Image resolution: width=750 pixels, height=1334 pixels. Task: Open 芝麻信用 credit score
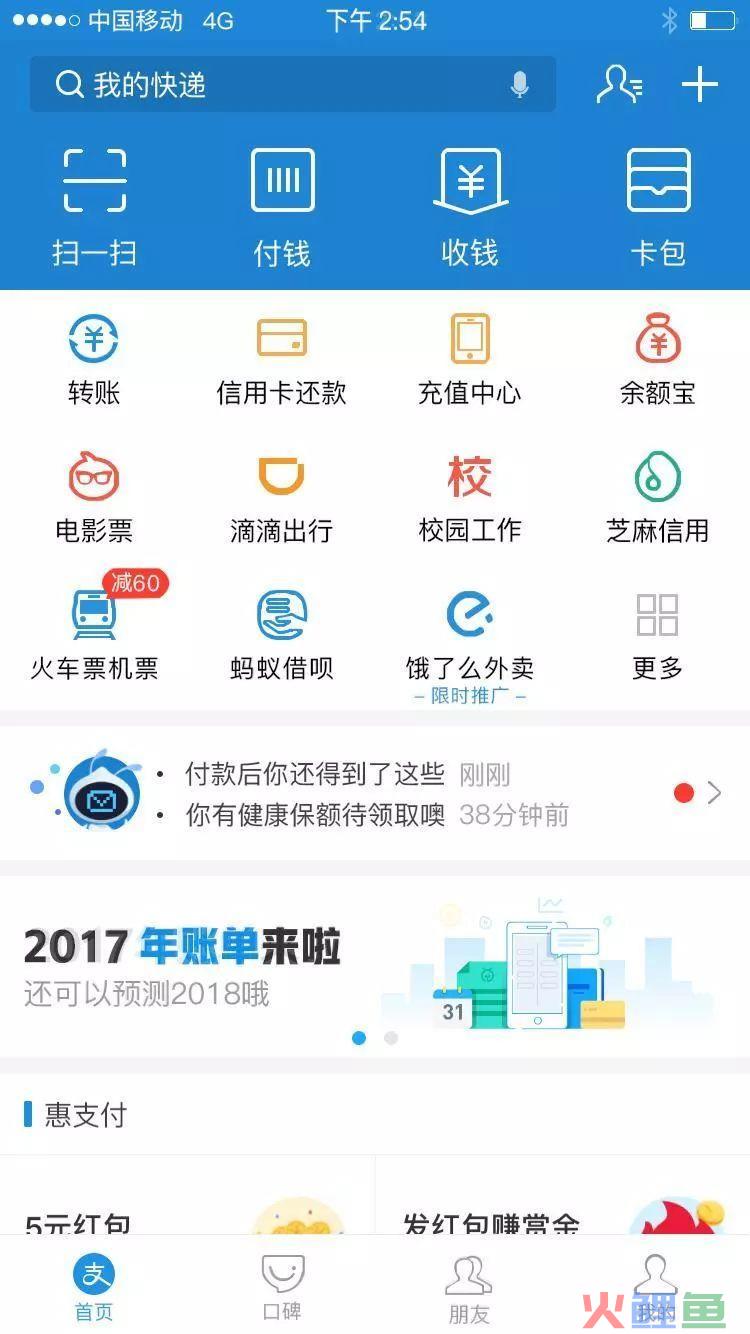[658, 496]
